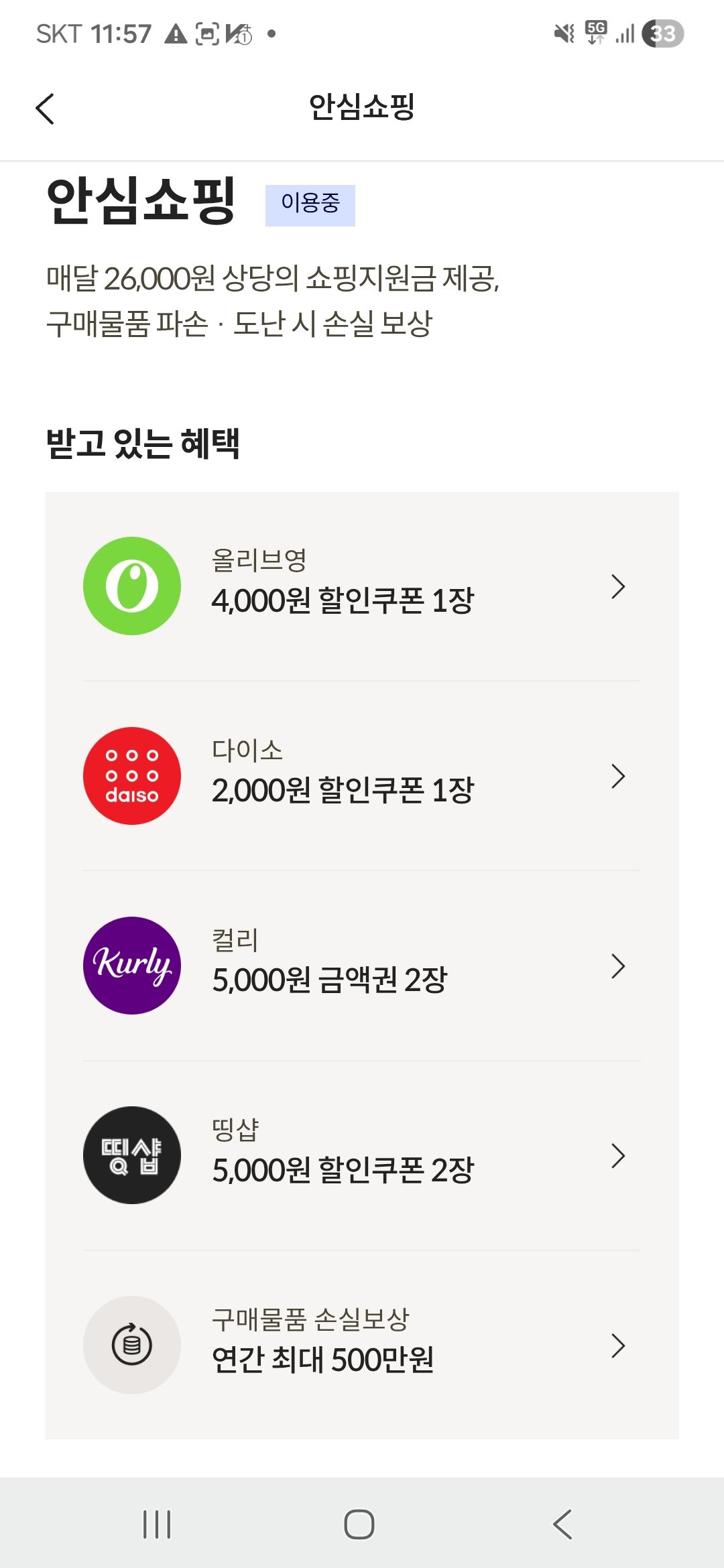Open 구매물품 손실보상 details
Screen dimensions: 724x1568
point(362,1345)
